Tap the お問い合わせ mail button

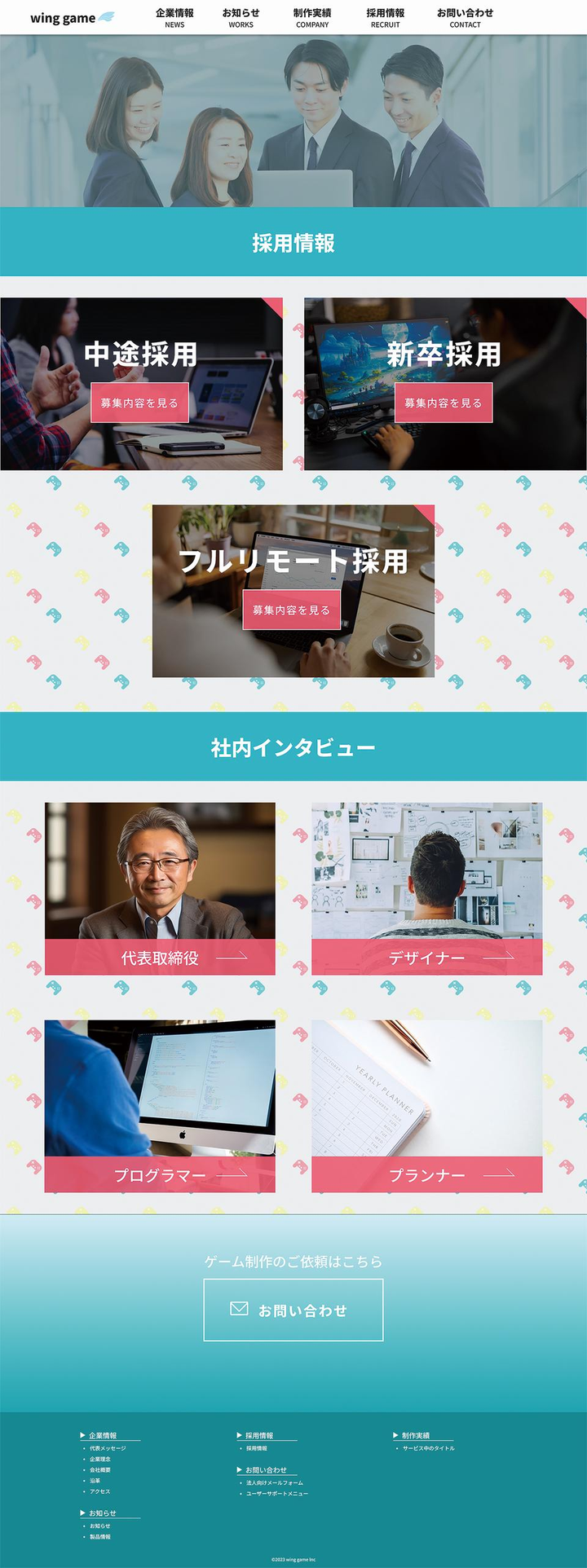click(293, 1310)
